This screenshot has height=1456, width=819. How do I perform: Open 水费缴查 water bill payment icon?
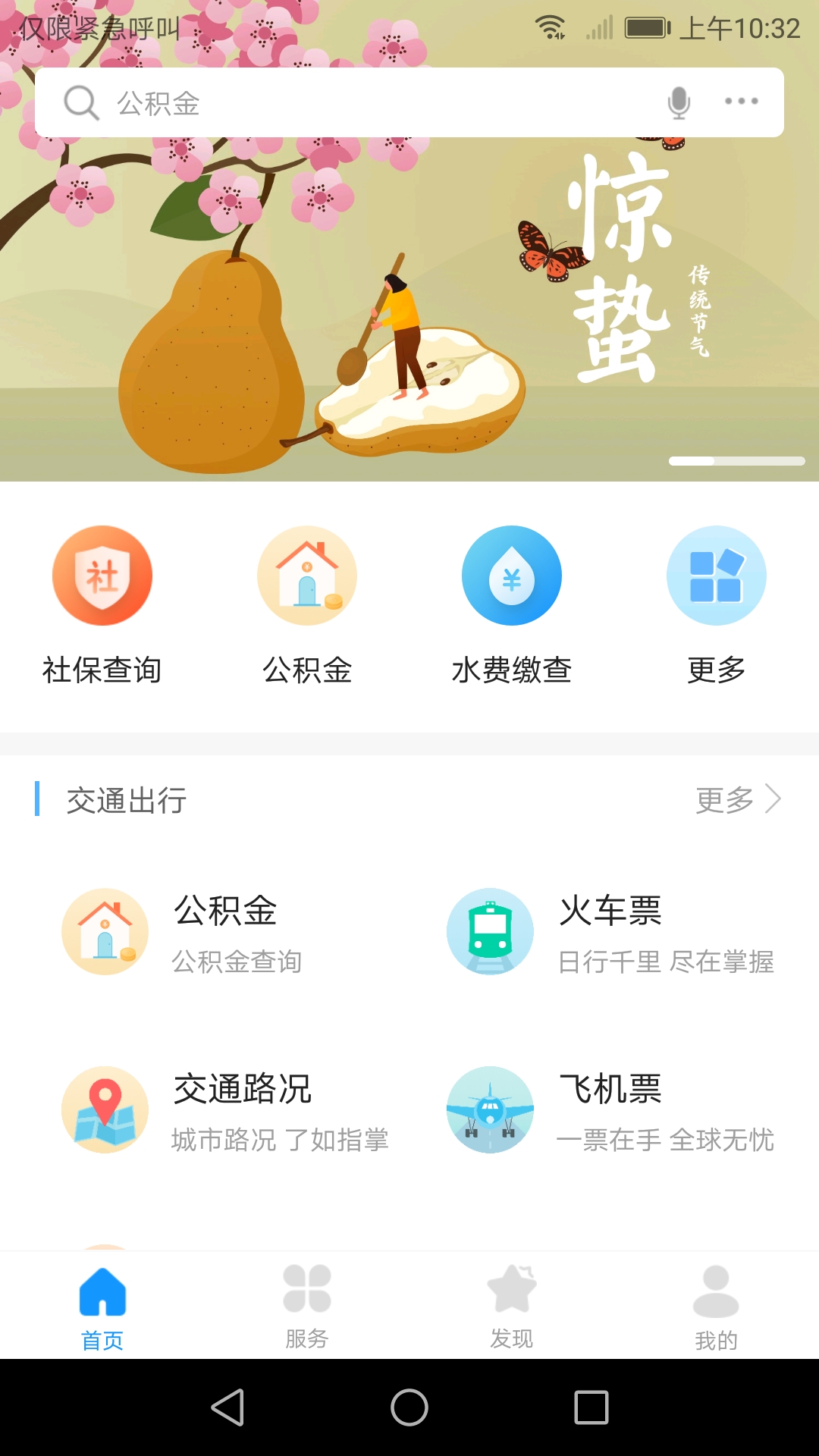(512, 576)
